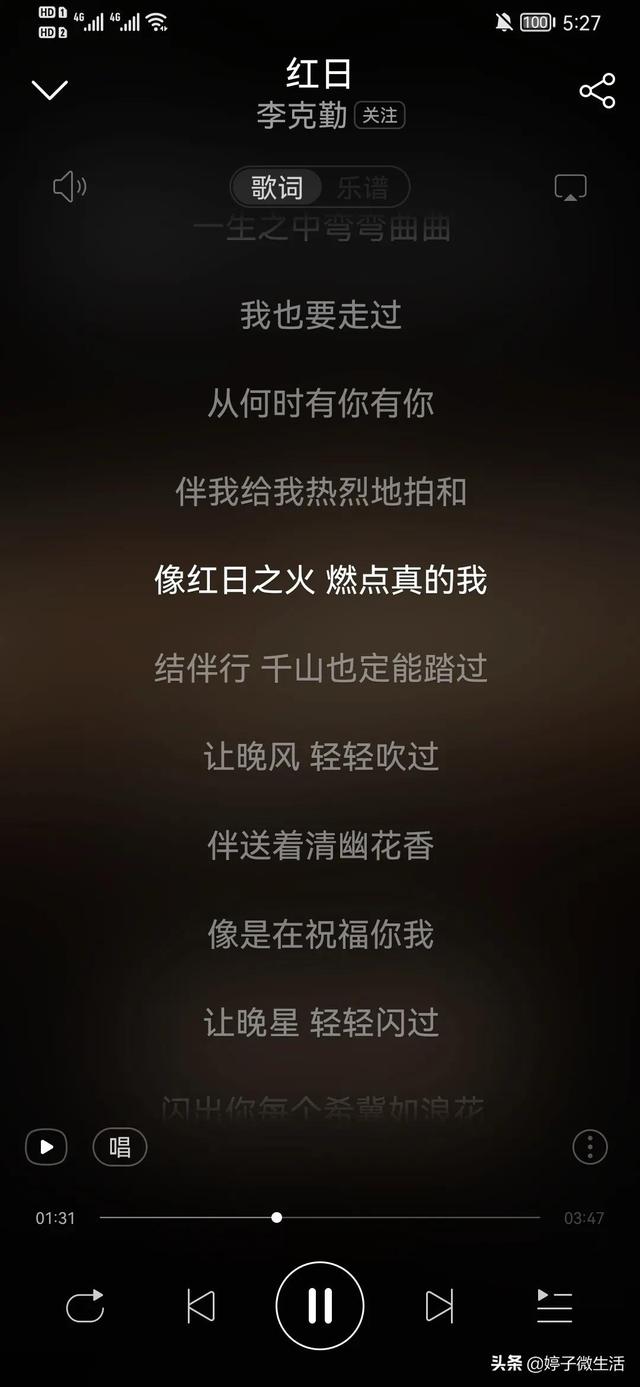Switch to the 乐谱 tab
640x1387 pixels.
(362, 187)
